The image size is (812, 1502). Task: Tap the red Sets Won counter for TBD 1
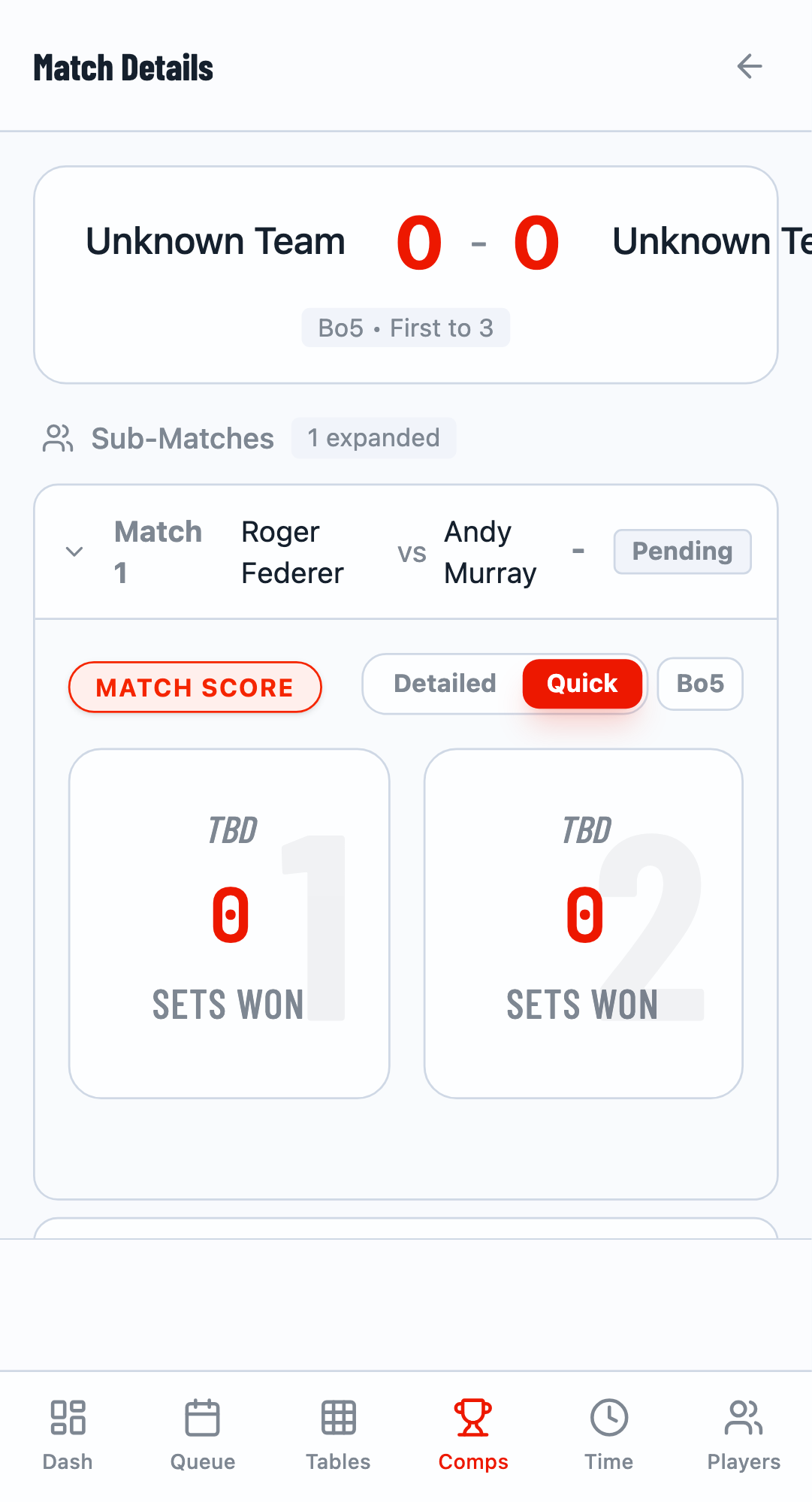(x=230, y=915)
